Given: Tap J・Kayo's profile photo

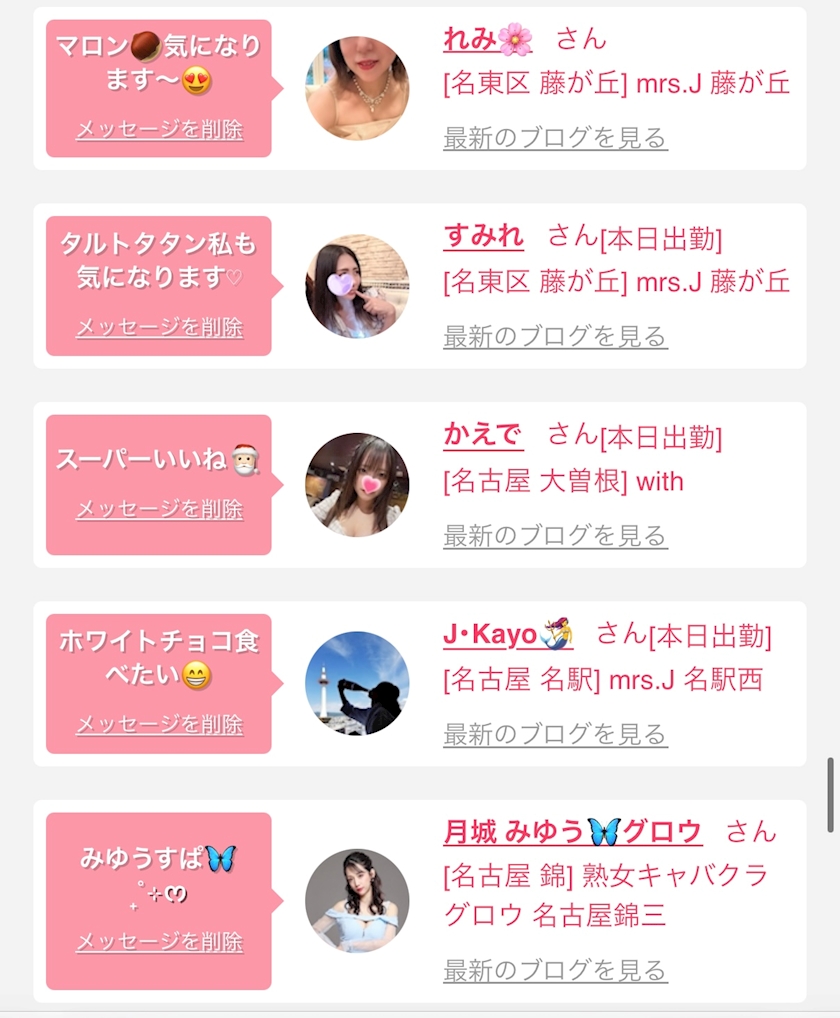Looking at the screenshot, I should [357, 684].
